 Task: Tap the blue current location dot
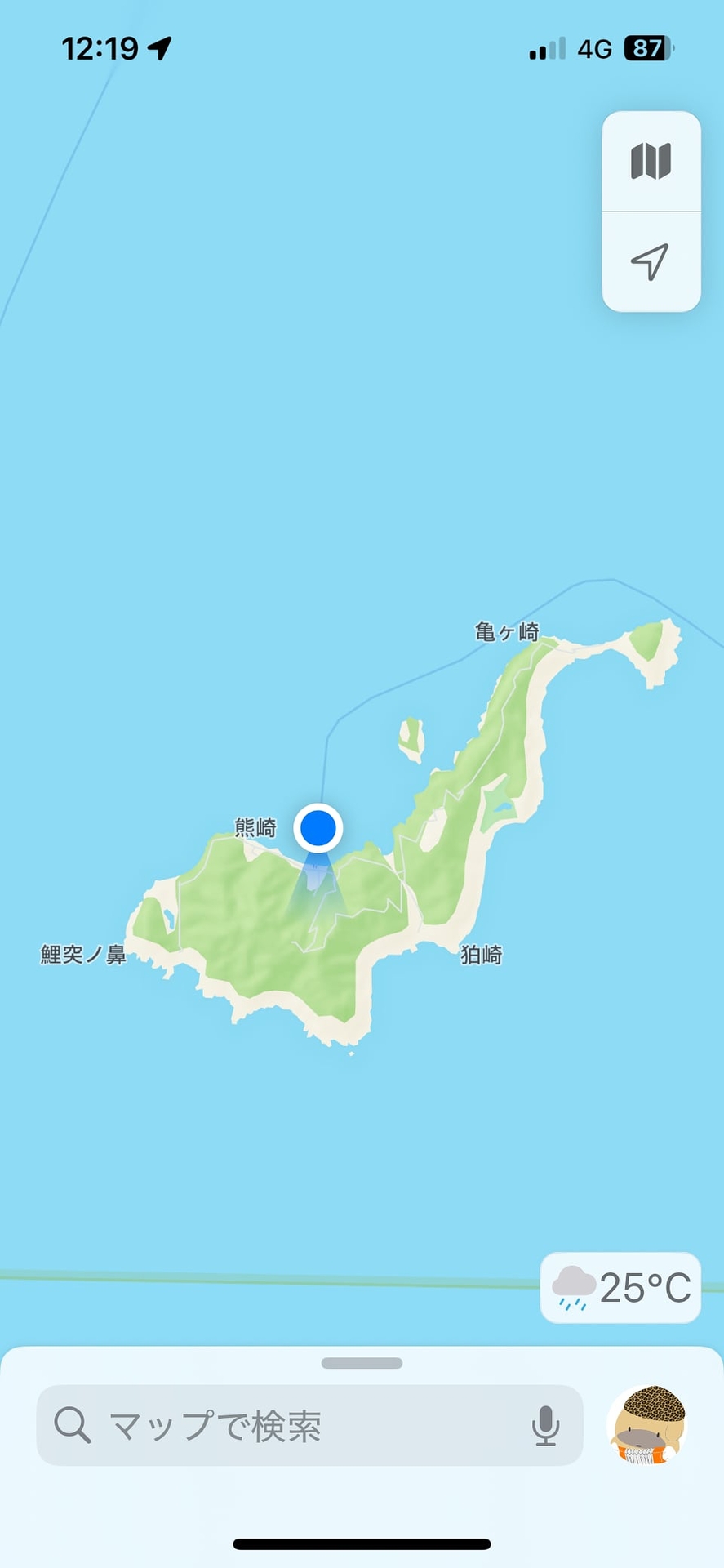(318, 828)
